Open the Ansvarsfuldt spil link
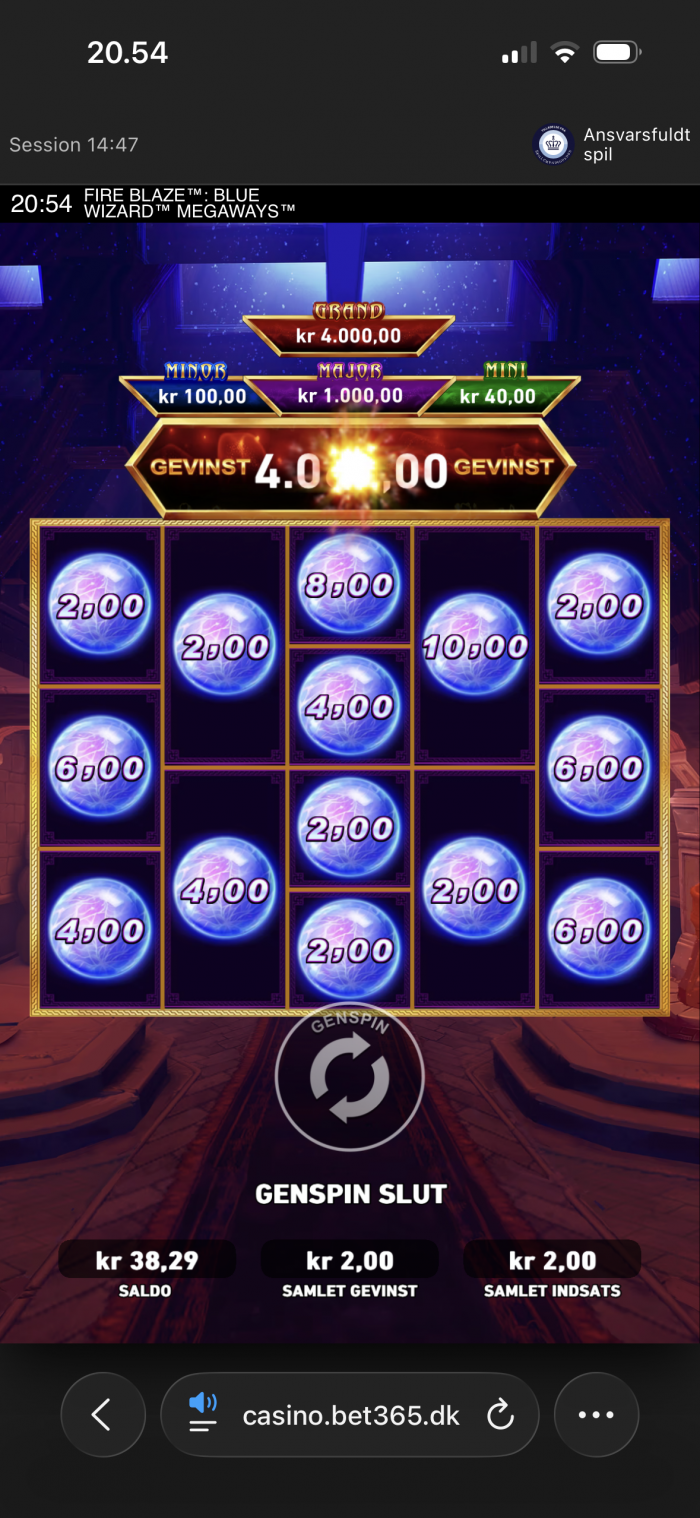The height and width of the screenshot is (1518, 700). click(612, 145)
